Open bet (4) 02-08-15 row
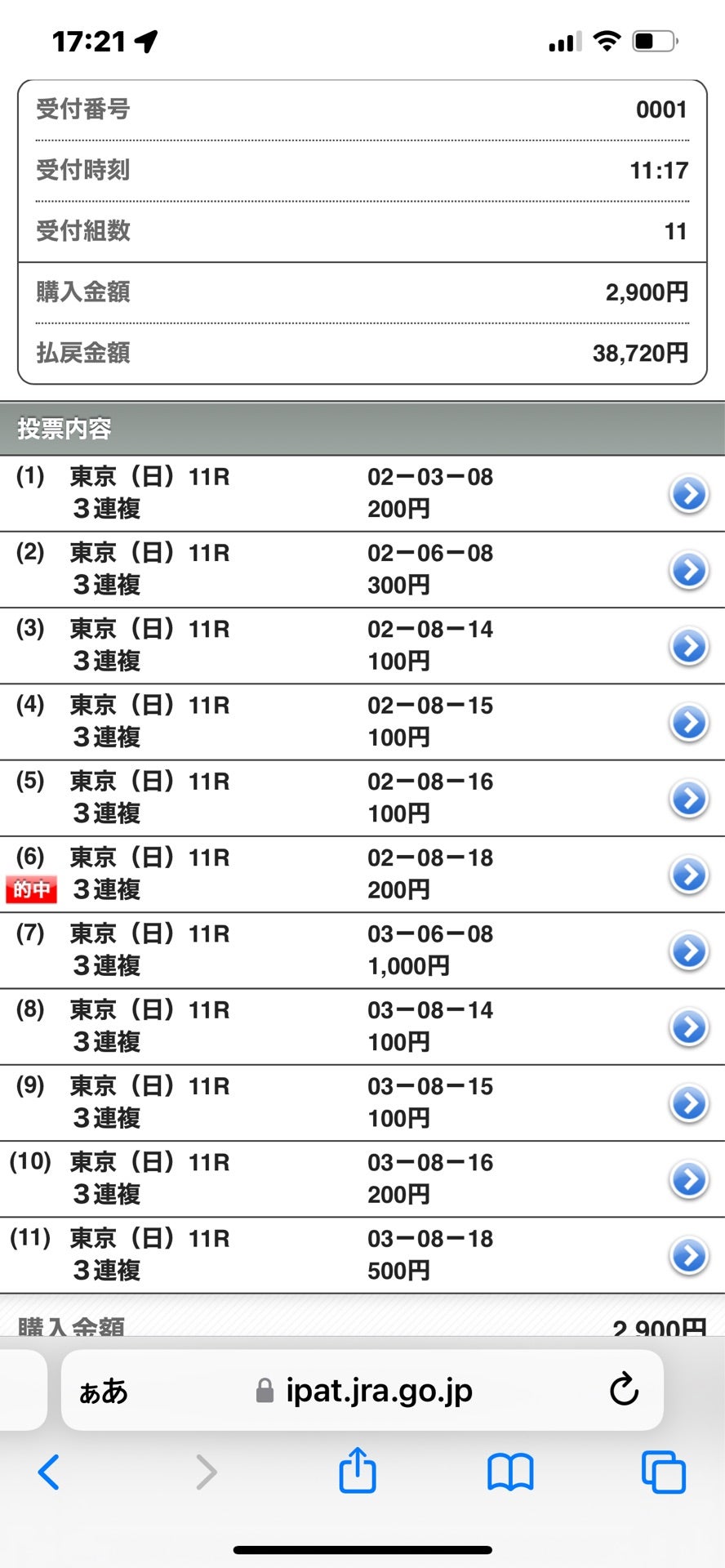This screenshot has height=1568, width=725. coord(688,722)
